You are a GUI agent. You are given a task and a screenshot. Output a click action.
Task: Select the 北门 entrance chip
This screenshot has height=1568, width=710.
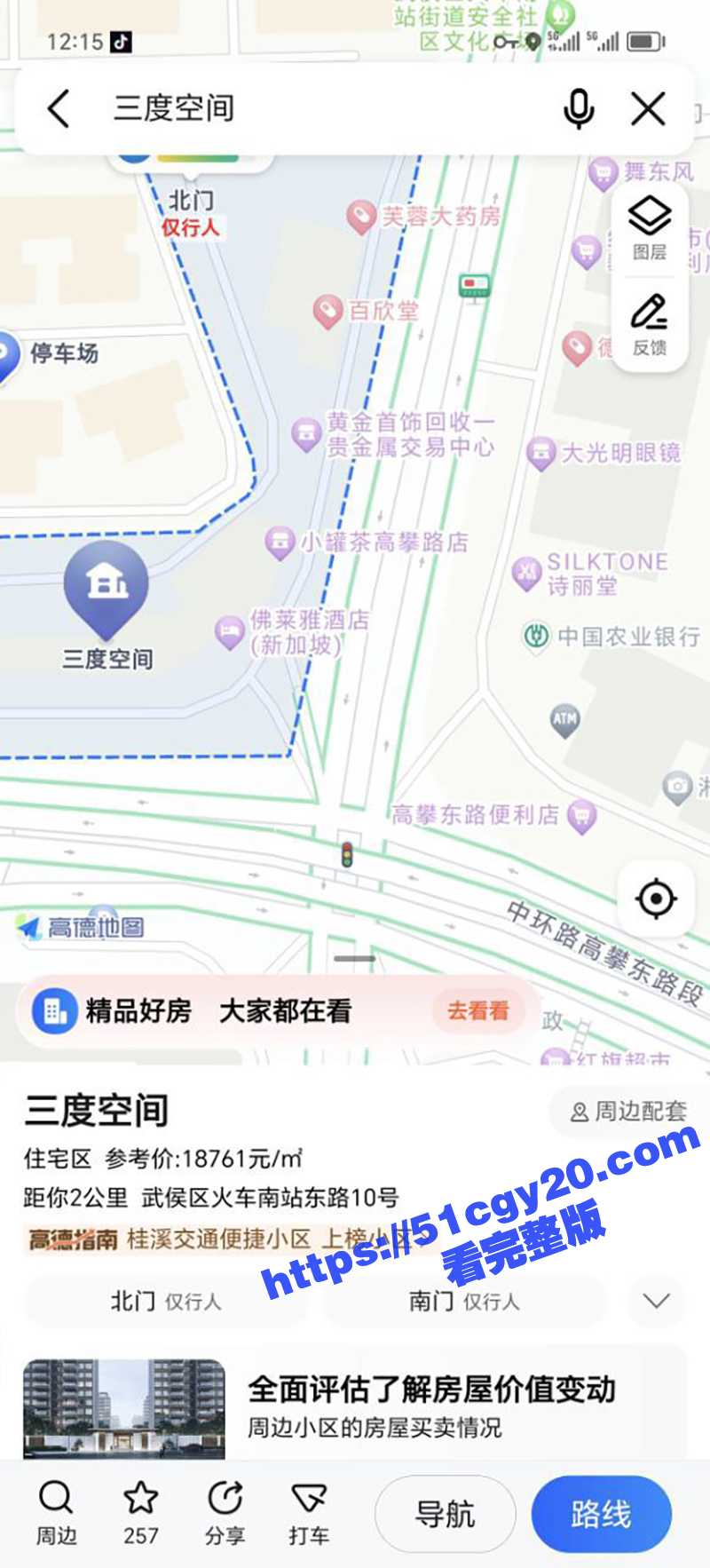coord(165,1302)
